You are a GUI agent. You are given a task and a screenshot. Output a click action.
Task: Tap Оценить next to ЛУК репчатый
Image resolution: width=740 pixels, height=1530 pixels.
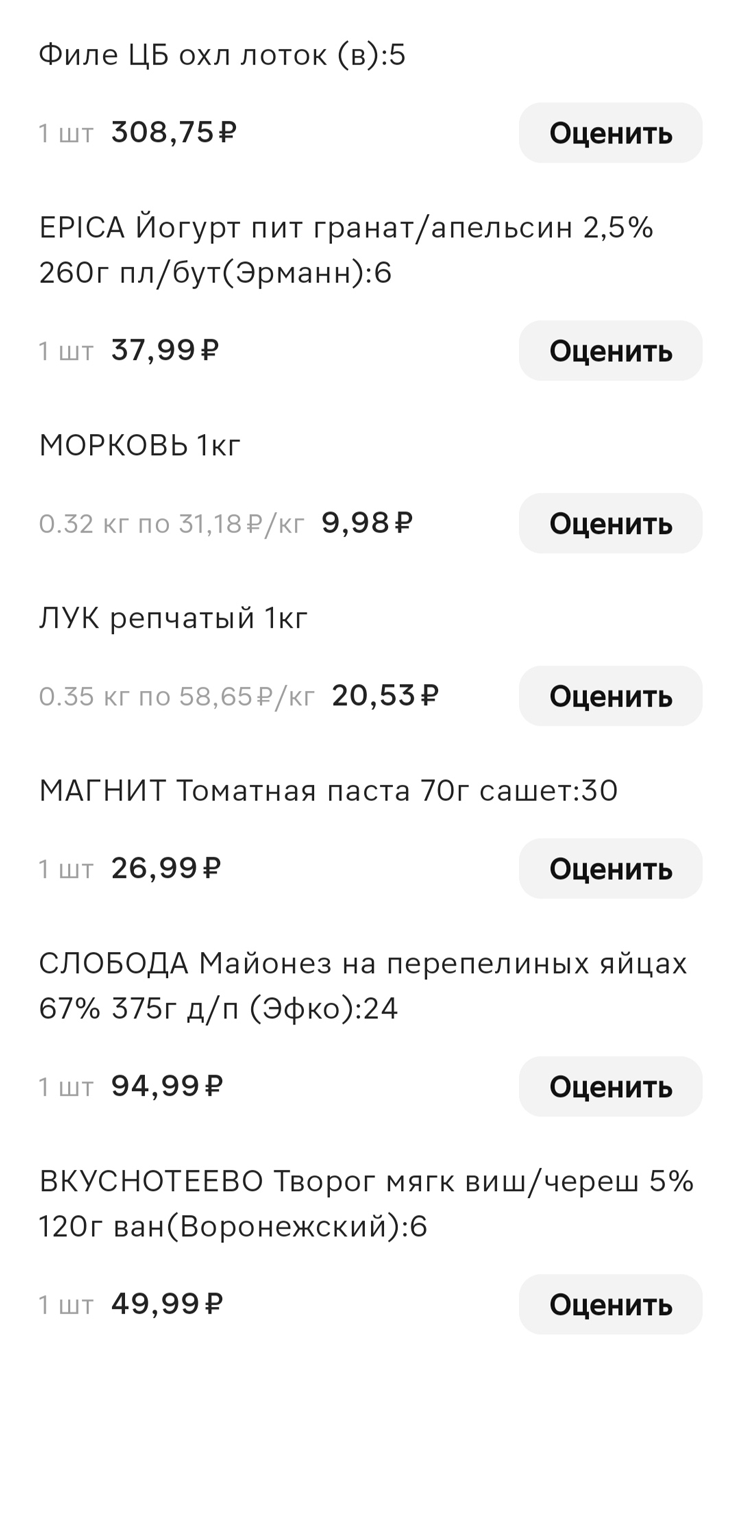tap(610, 696)
